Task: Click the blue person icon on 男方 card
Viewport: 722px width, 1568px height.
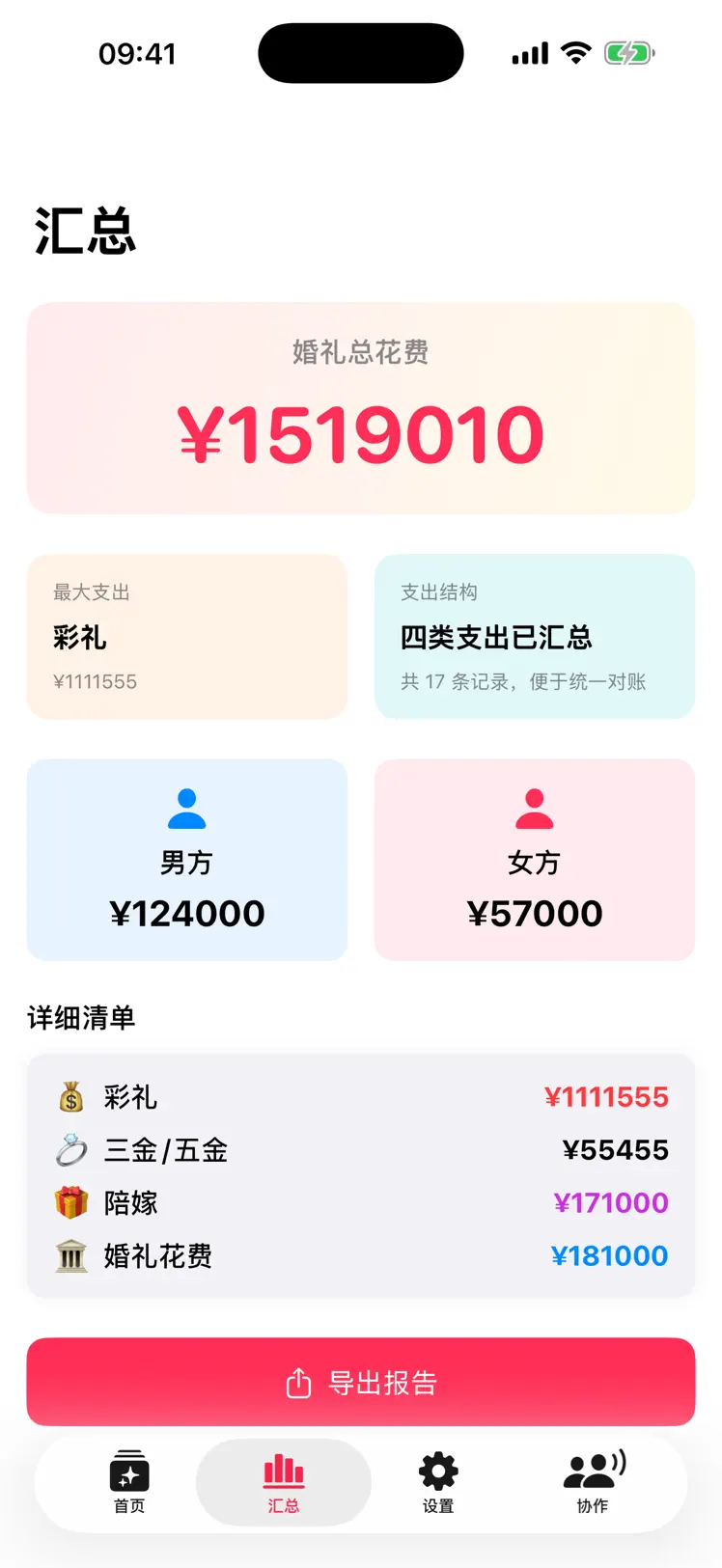Action: click(x=187, y=809)
